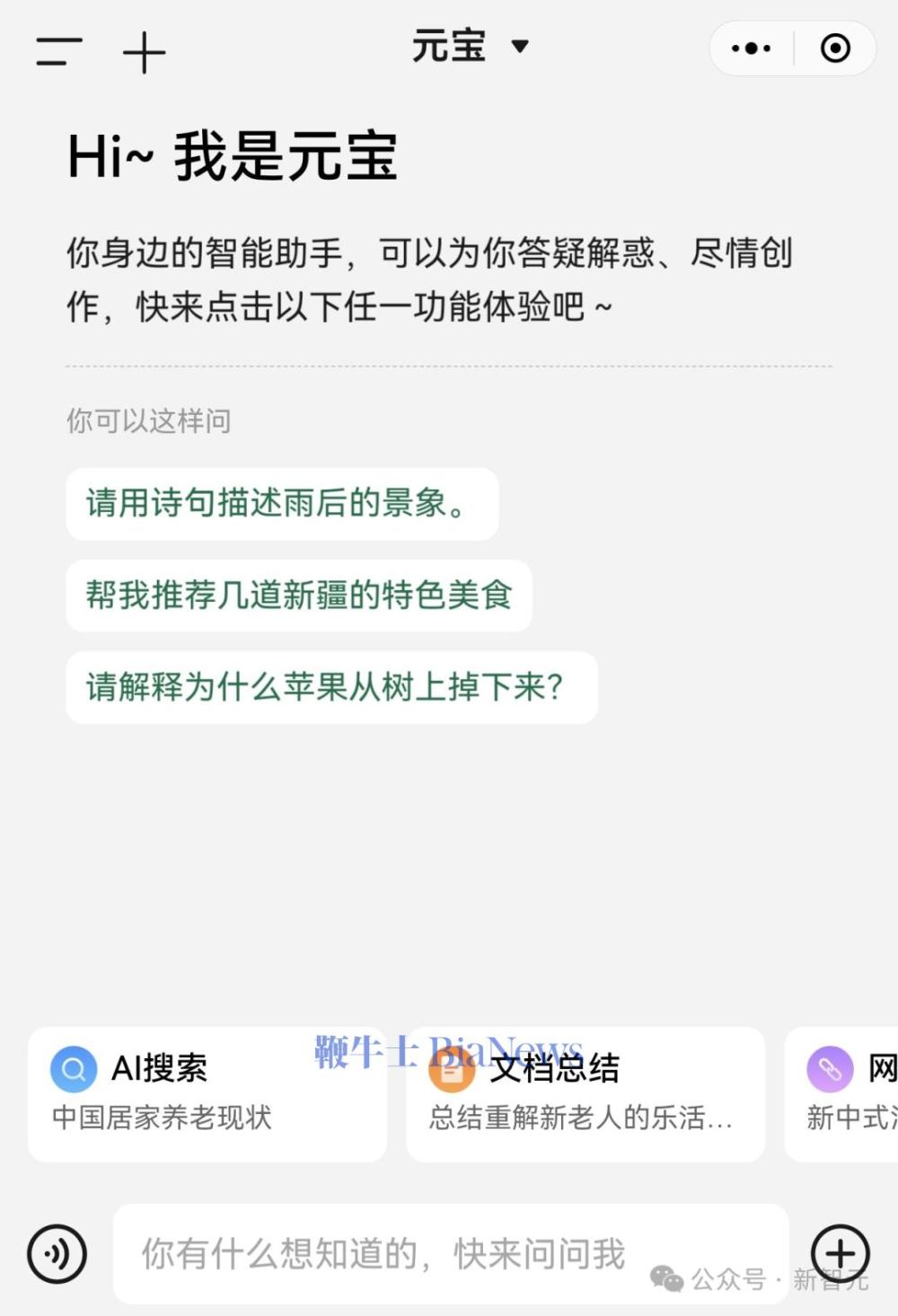Tap the purple chain-link icon on the 网页 card
The height and width of the screenshot is (1316, 898).
tap(831, 1068)
